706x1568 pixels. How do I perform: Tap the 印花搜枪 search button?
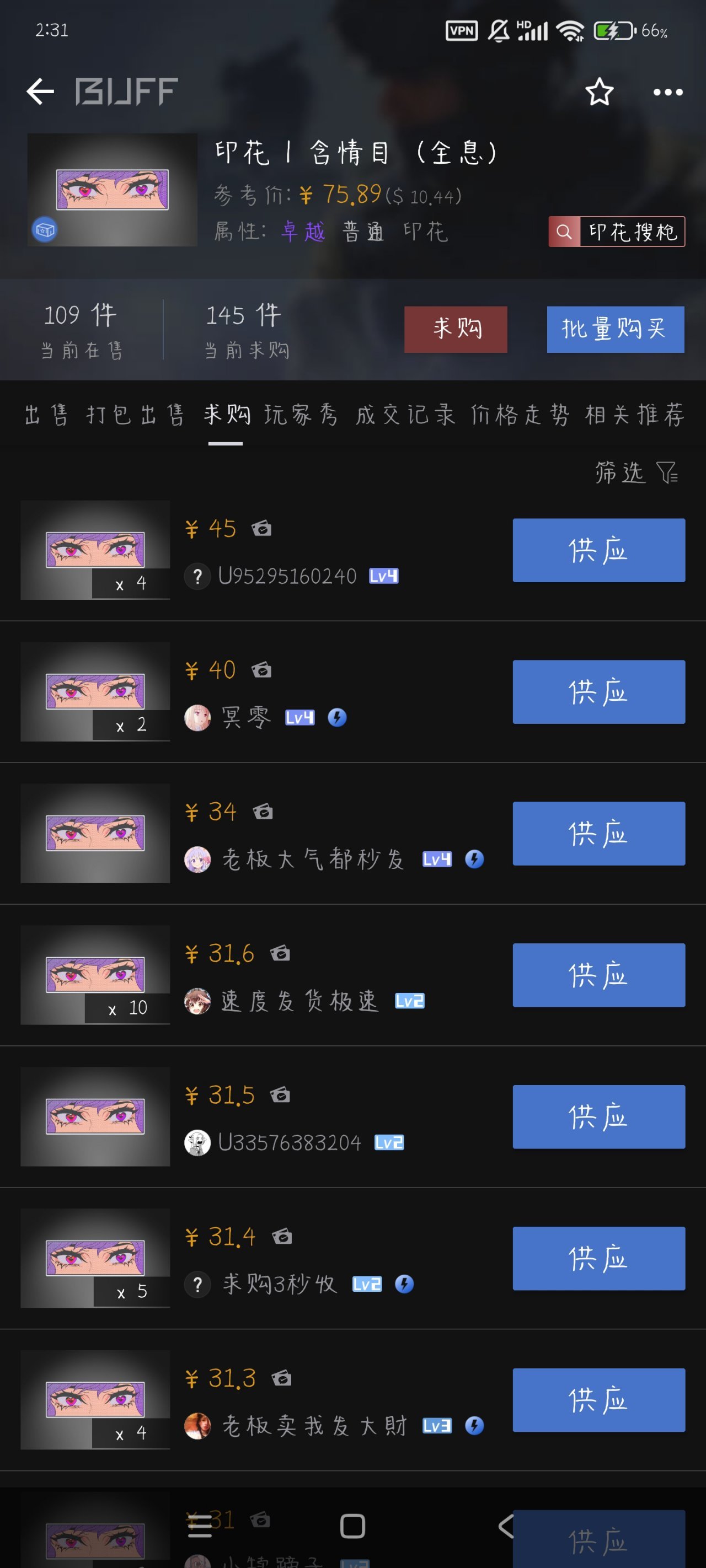point(617,232)
